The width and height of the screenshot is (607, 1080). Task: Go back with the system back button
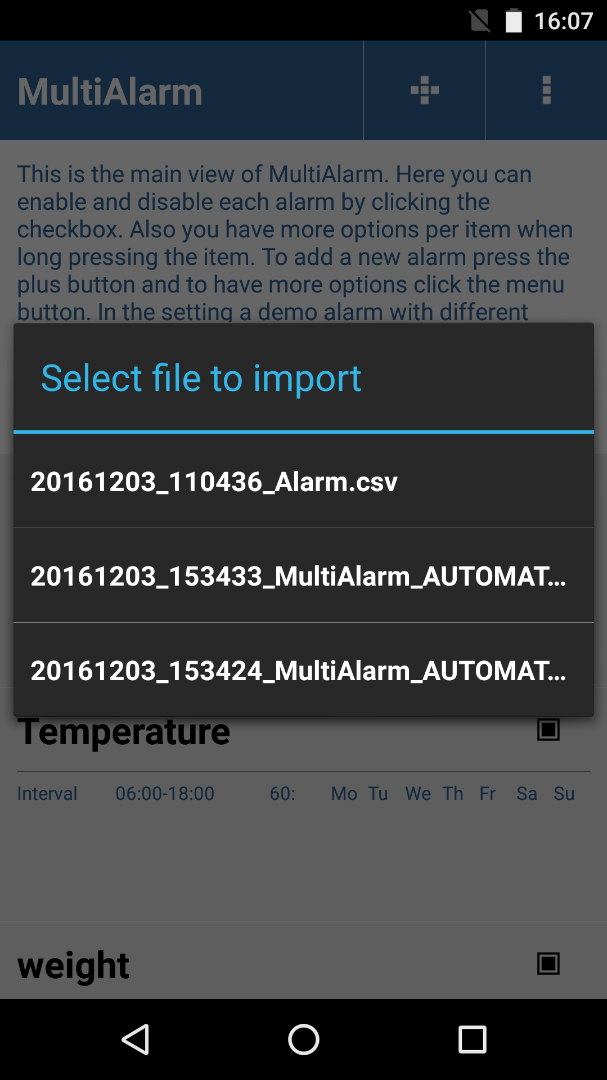(x=136, y=1039)
